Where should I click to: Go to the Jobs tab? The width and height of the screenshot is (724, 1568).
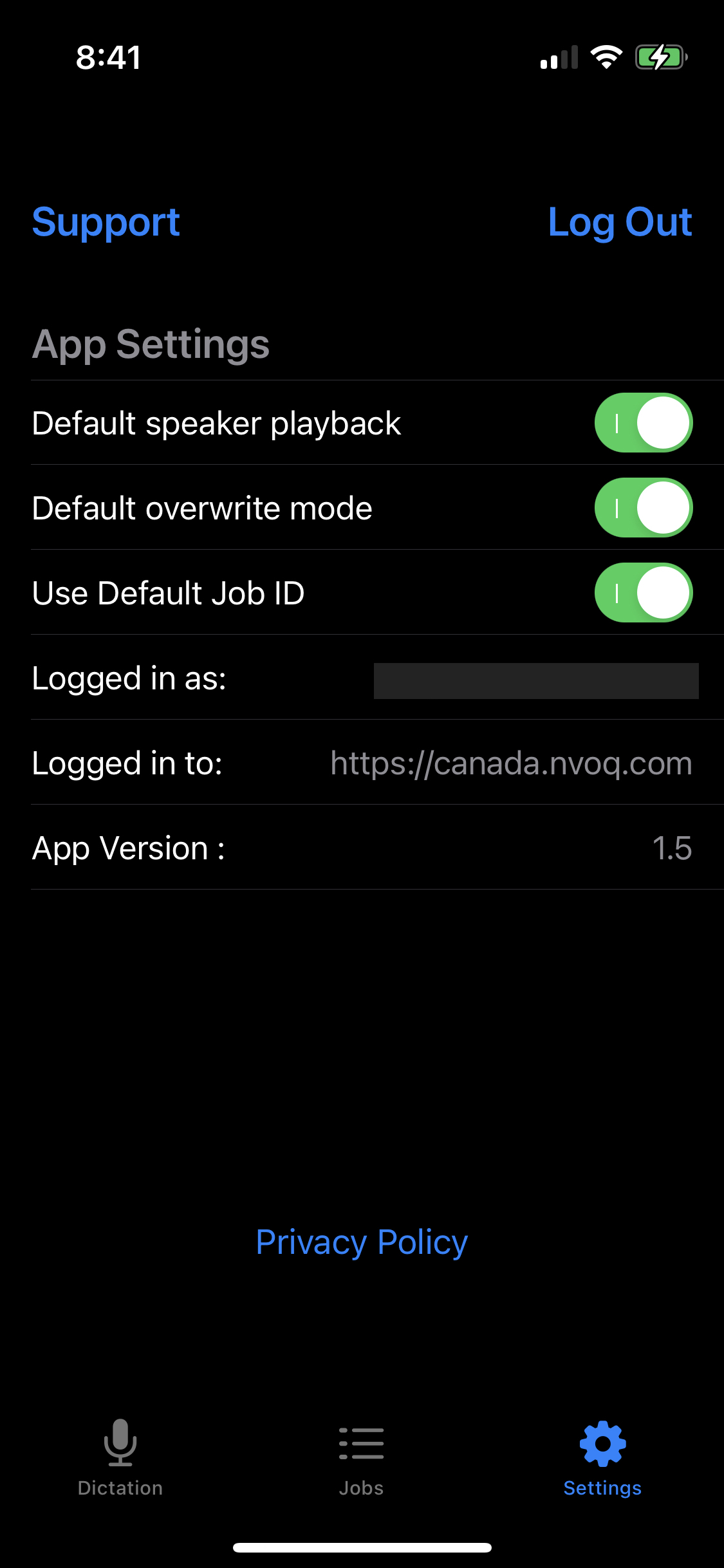(x=361, y=1457)
